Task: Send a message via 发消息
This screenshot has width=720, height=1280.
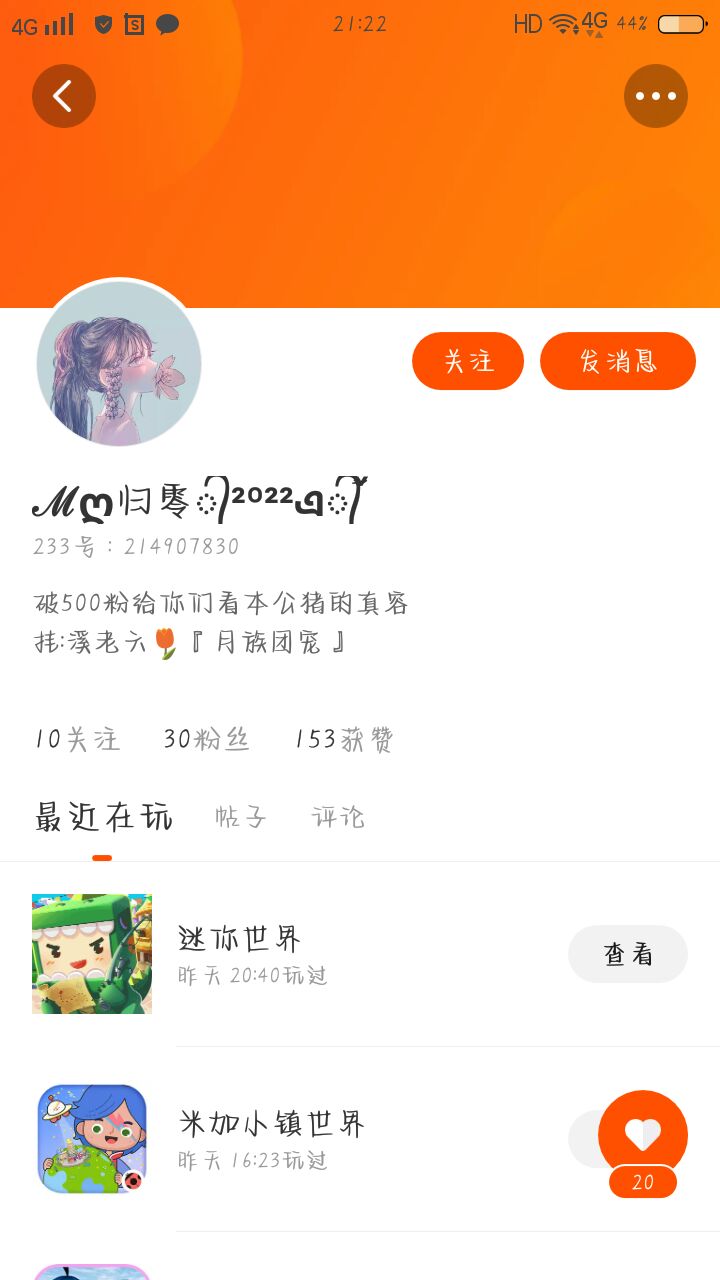Action: click(x=618, y=361)
